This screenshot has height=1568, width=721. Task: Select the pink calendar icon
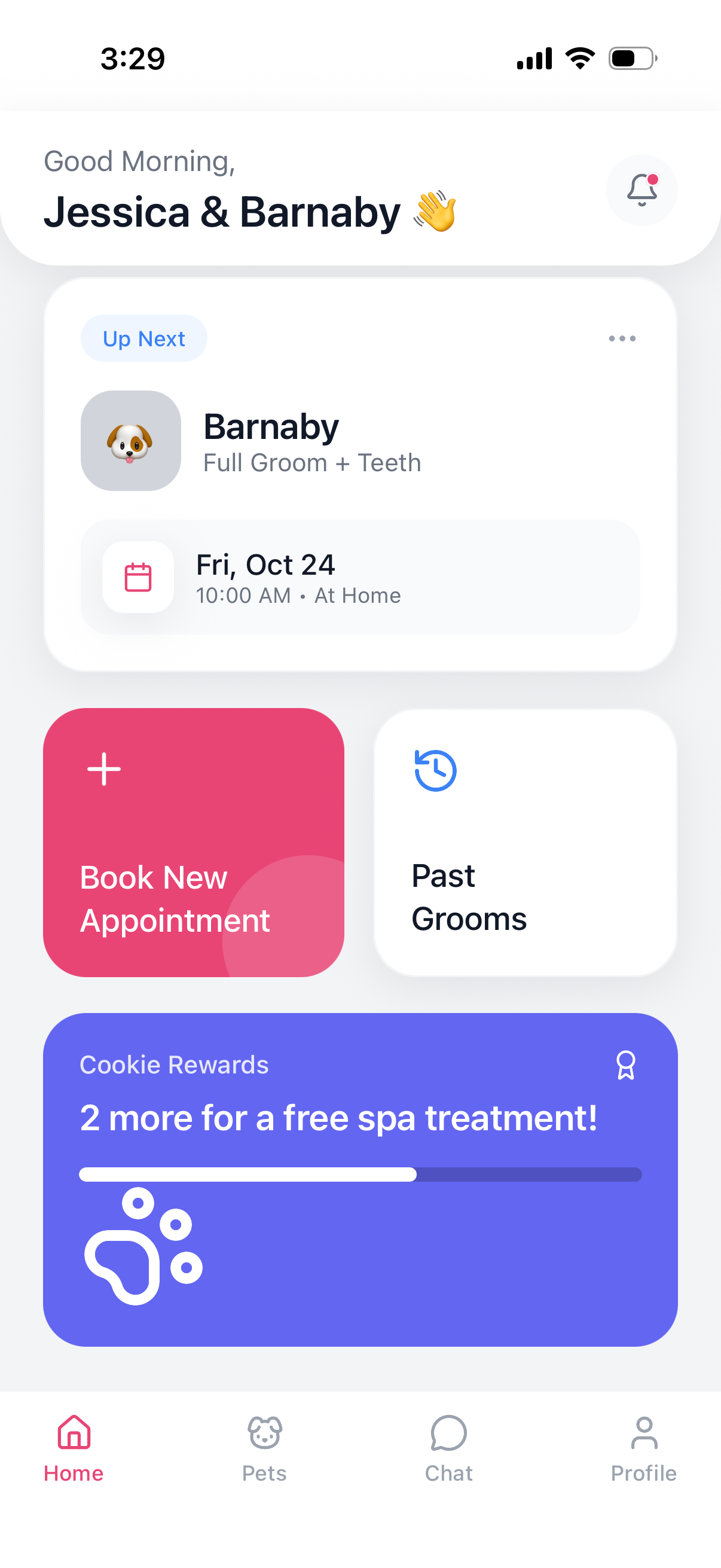click(x=138, y=578)
